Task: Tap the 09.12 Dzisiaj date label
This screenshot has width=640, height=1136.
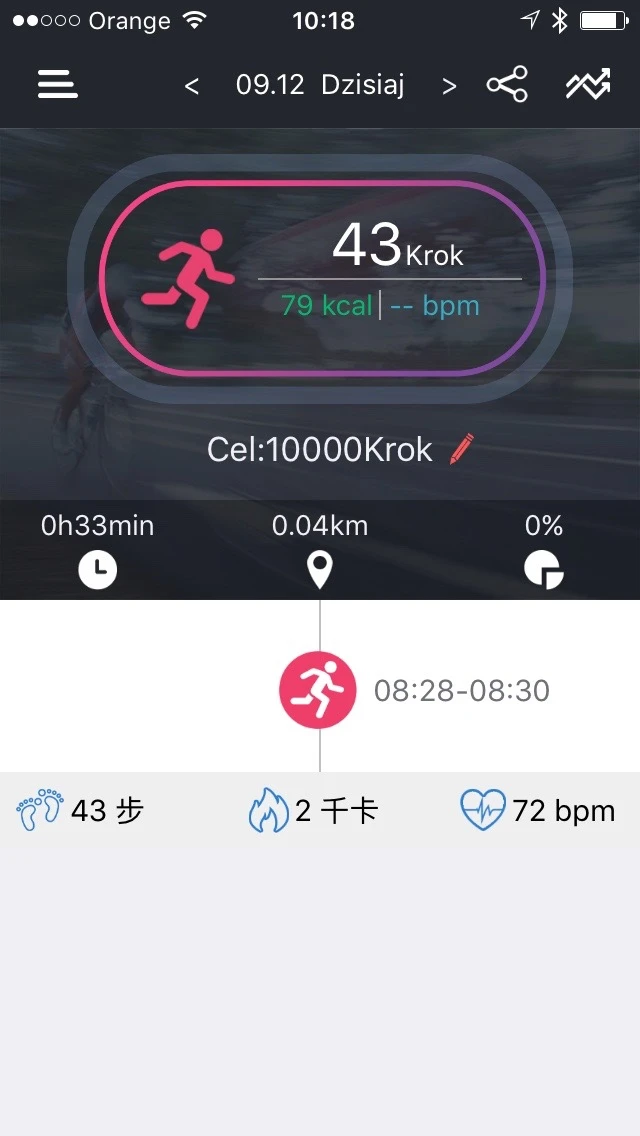Action: (320, 85)
